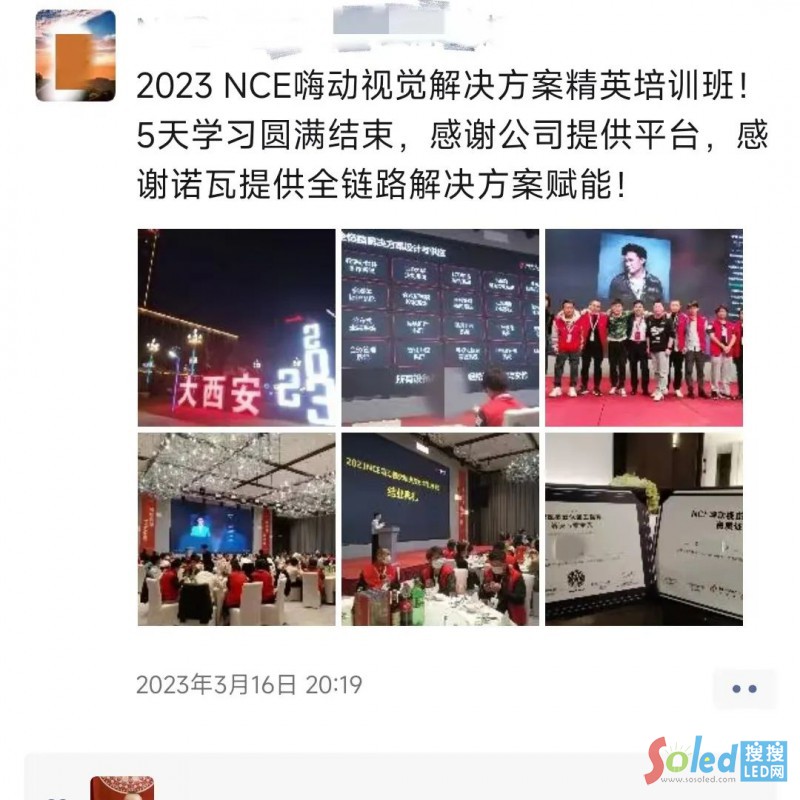The height and width of the screenshot is (800, 800).
Task: Enlarge the group photo on the red stage
Action: [643, 327]
